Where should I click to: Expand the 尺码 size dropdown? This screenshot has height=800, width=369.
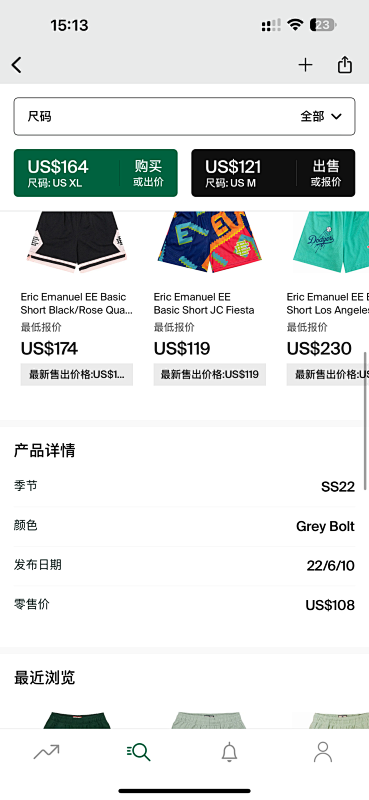[x=184, y=116]
